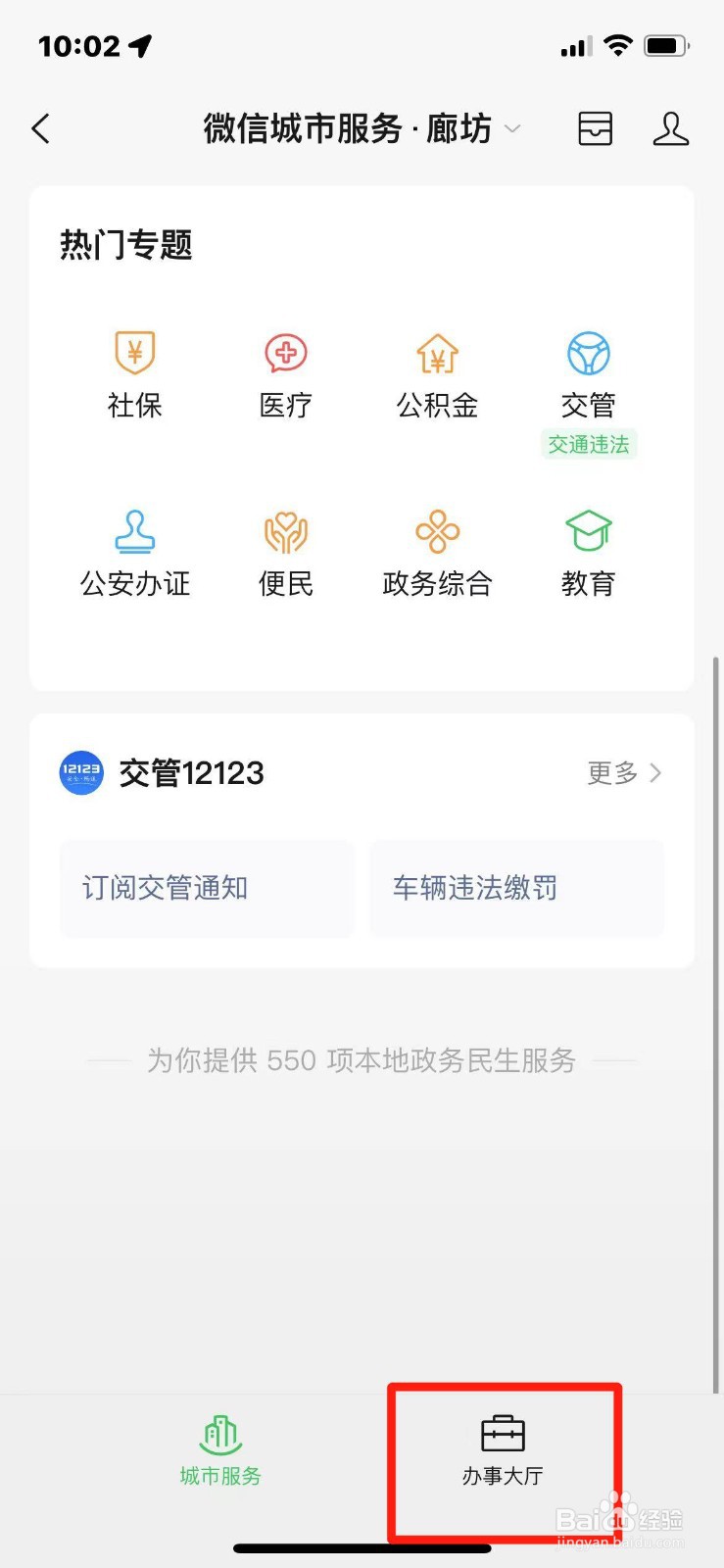
Task: Select the 教育 topic
Action: [x=589, y=554]
